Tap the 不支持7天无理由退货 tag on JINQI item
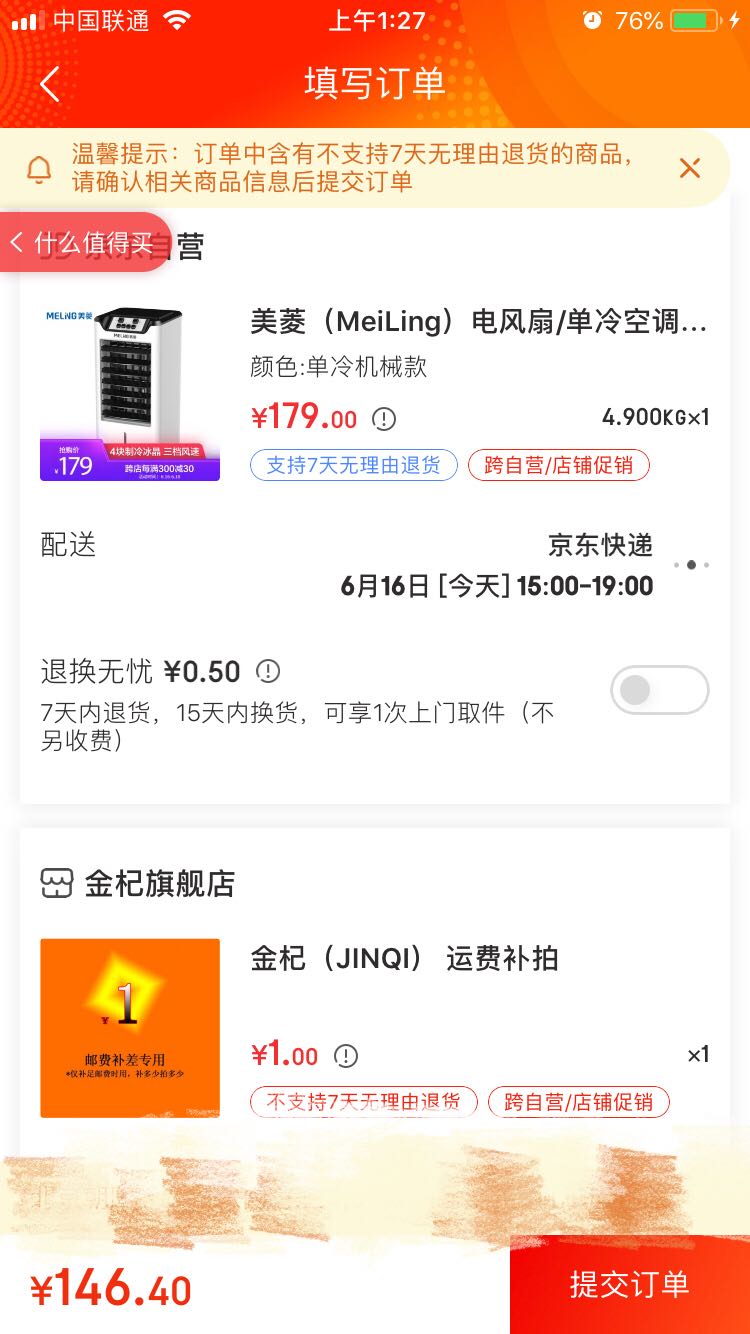750x1334 pixels. pos(362,1102)
